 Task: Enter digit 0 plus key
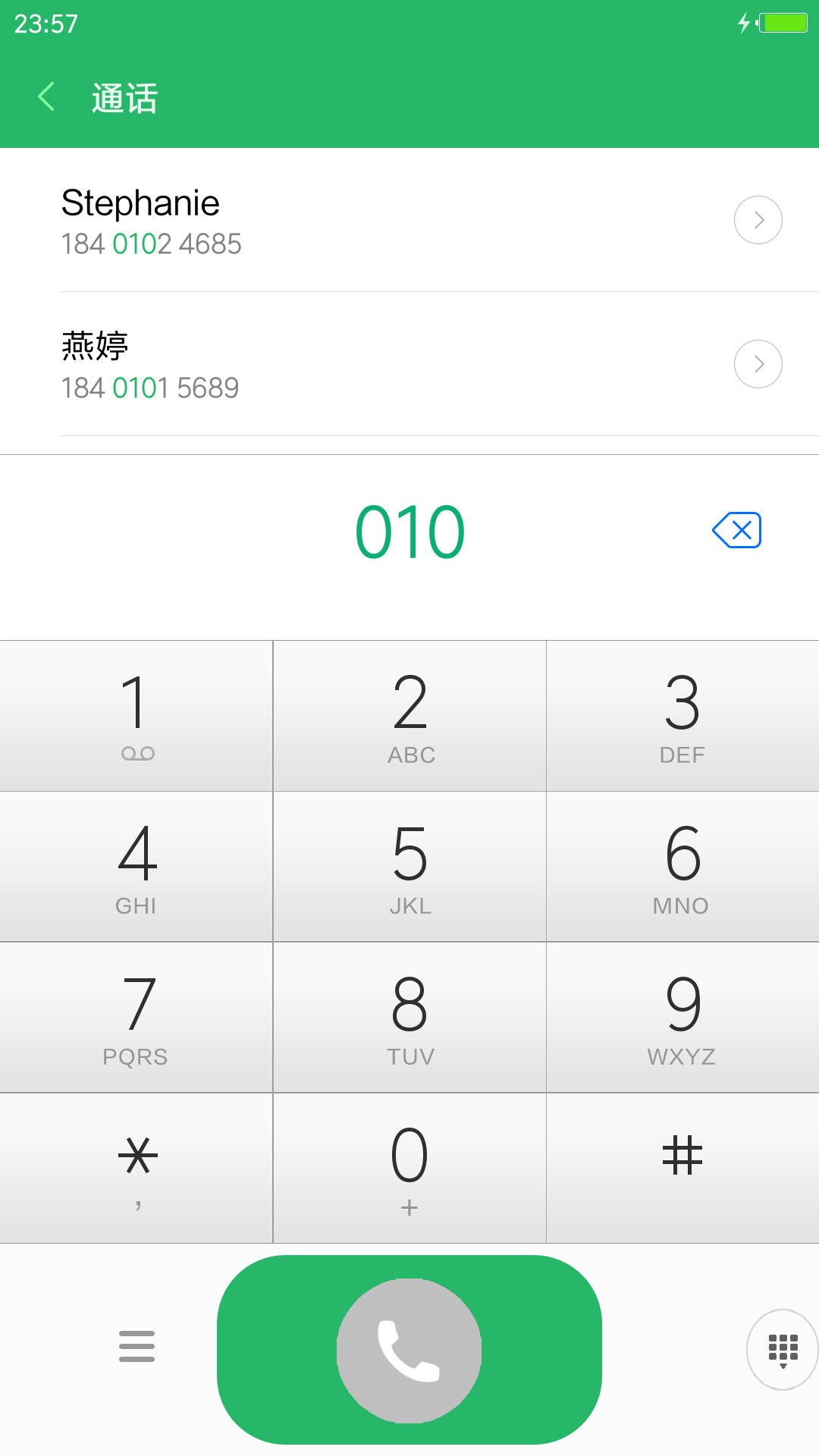point(409,1168)
